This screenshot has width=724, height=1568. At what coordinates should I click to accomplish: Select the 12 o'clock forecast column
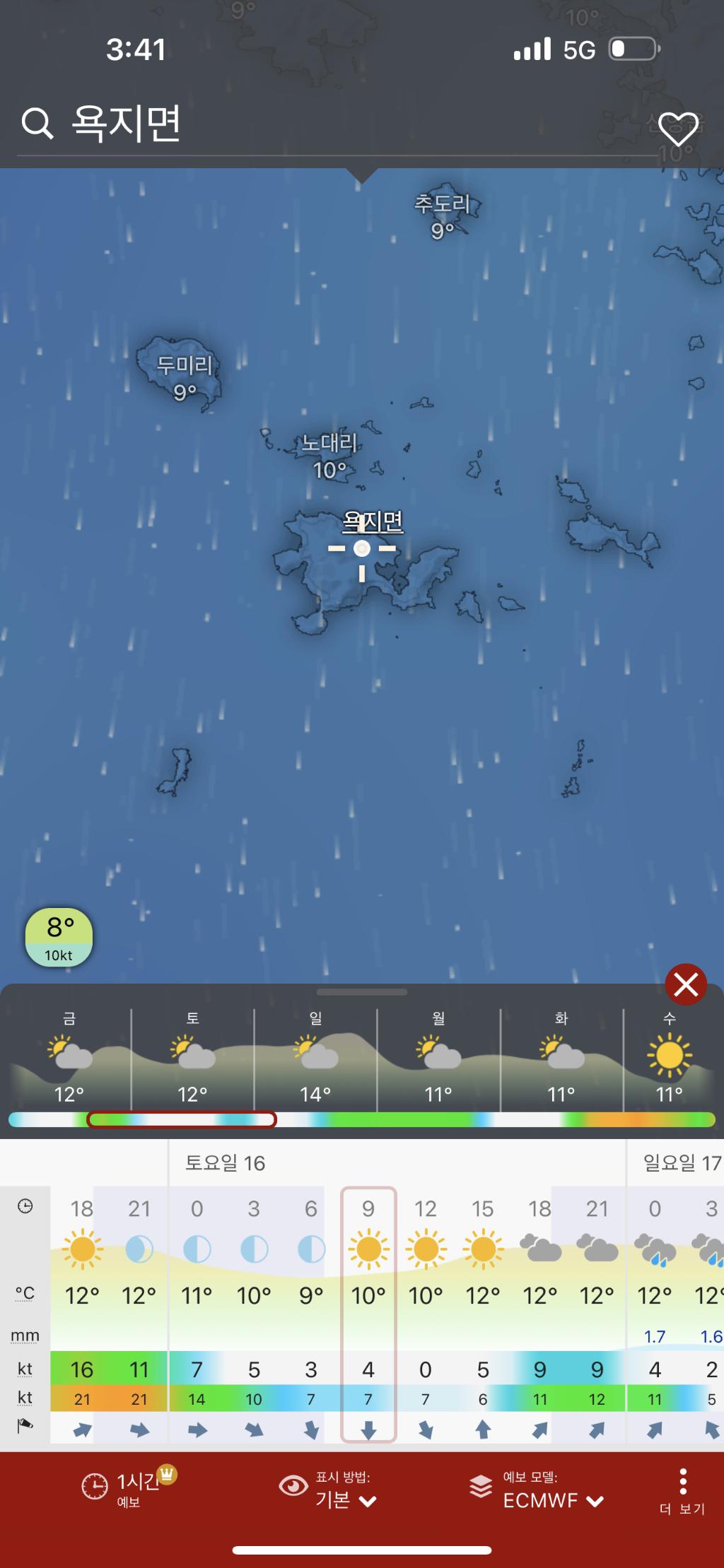tap(426, 1313)
